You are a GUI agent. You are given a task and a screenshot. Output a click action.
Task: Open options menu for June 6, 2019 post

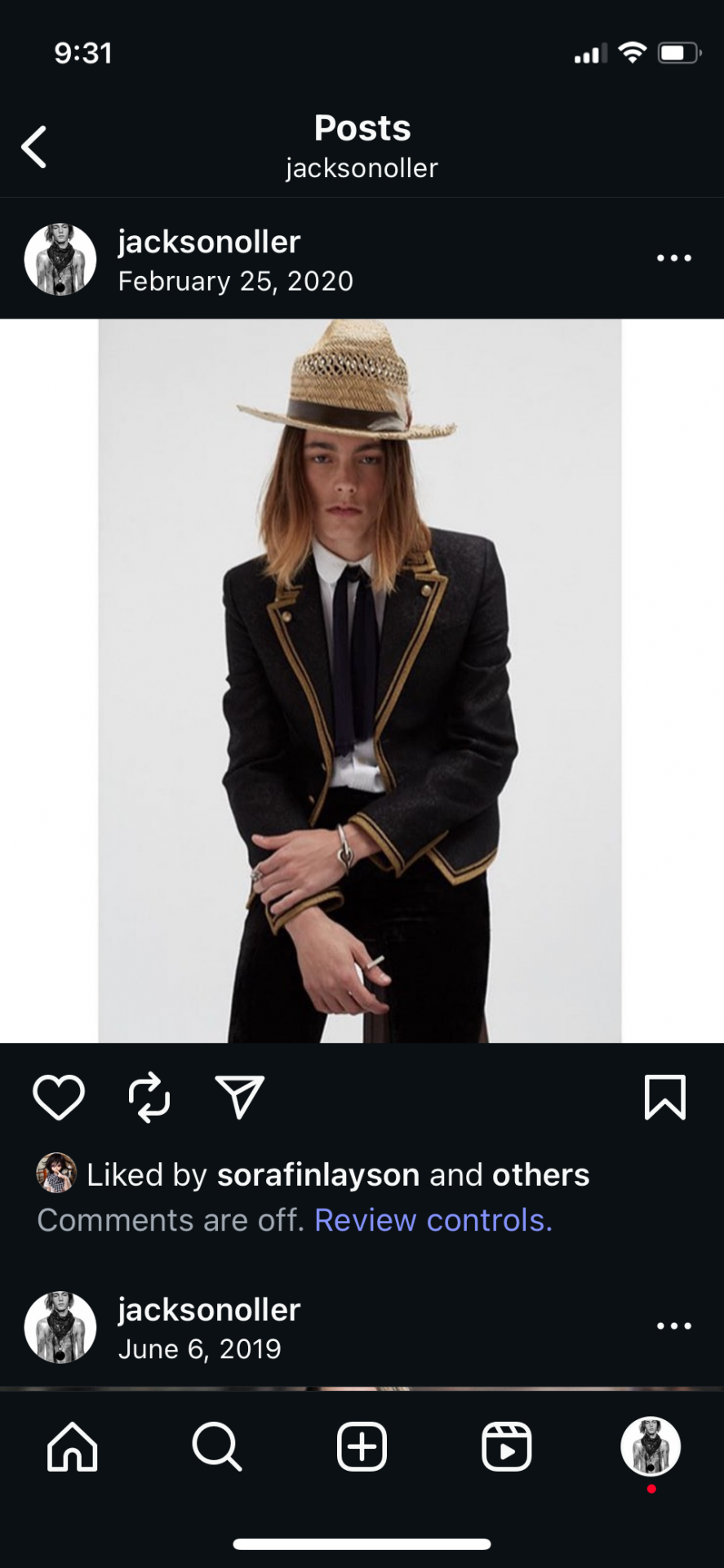673,1325
